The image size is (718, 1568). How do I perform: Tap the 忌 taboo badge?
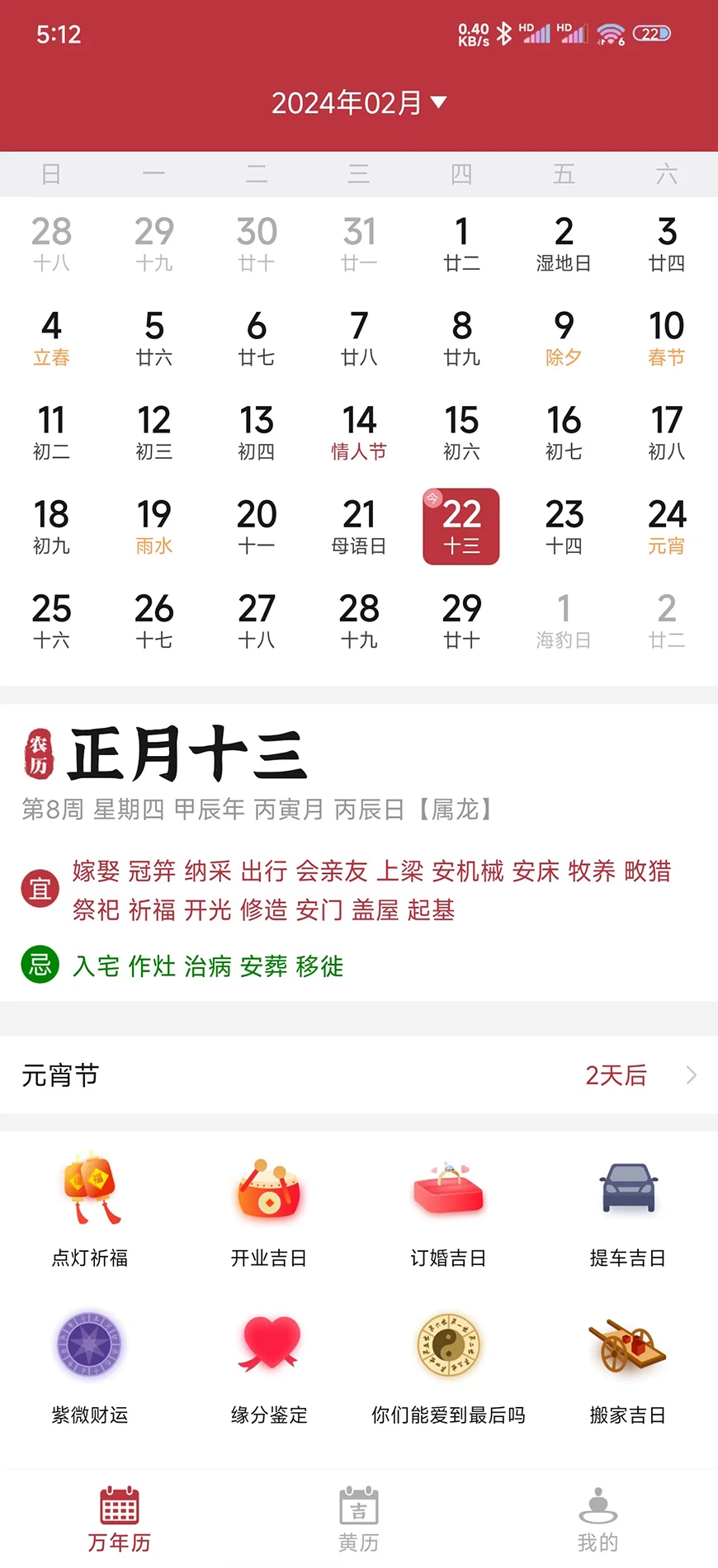[39, 965]
